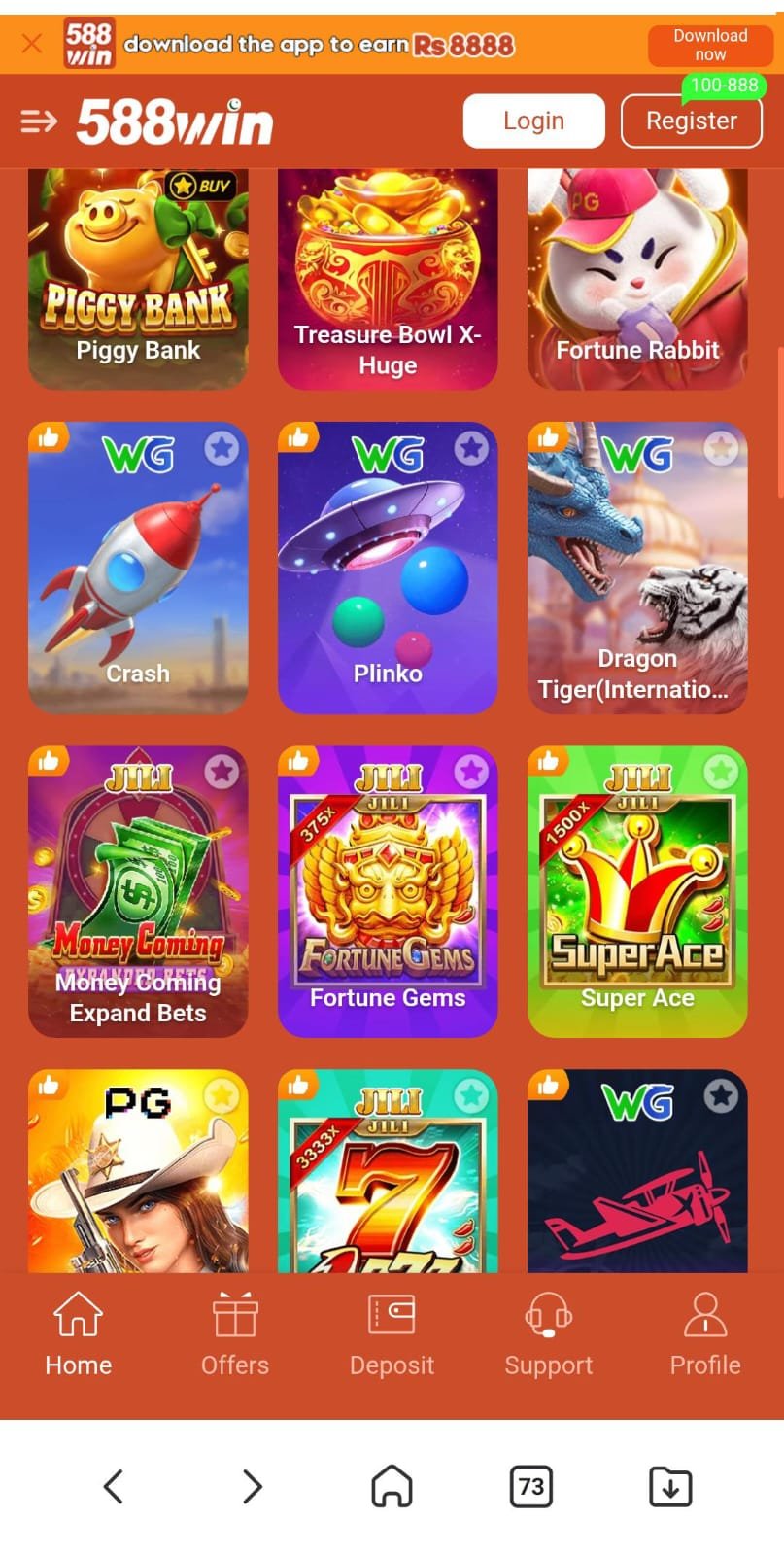
Task: Open the tab switcher showing 73
Action: [531, 1486]
